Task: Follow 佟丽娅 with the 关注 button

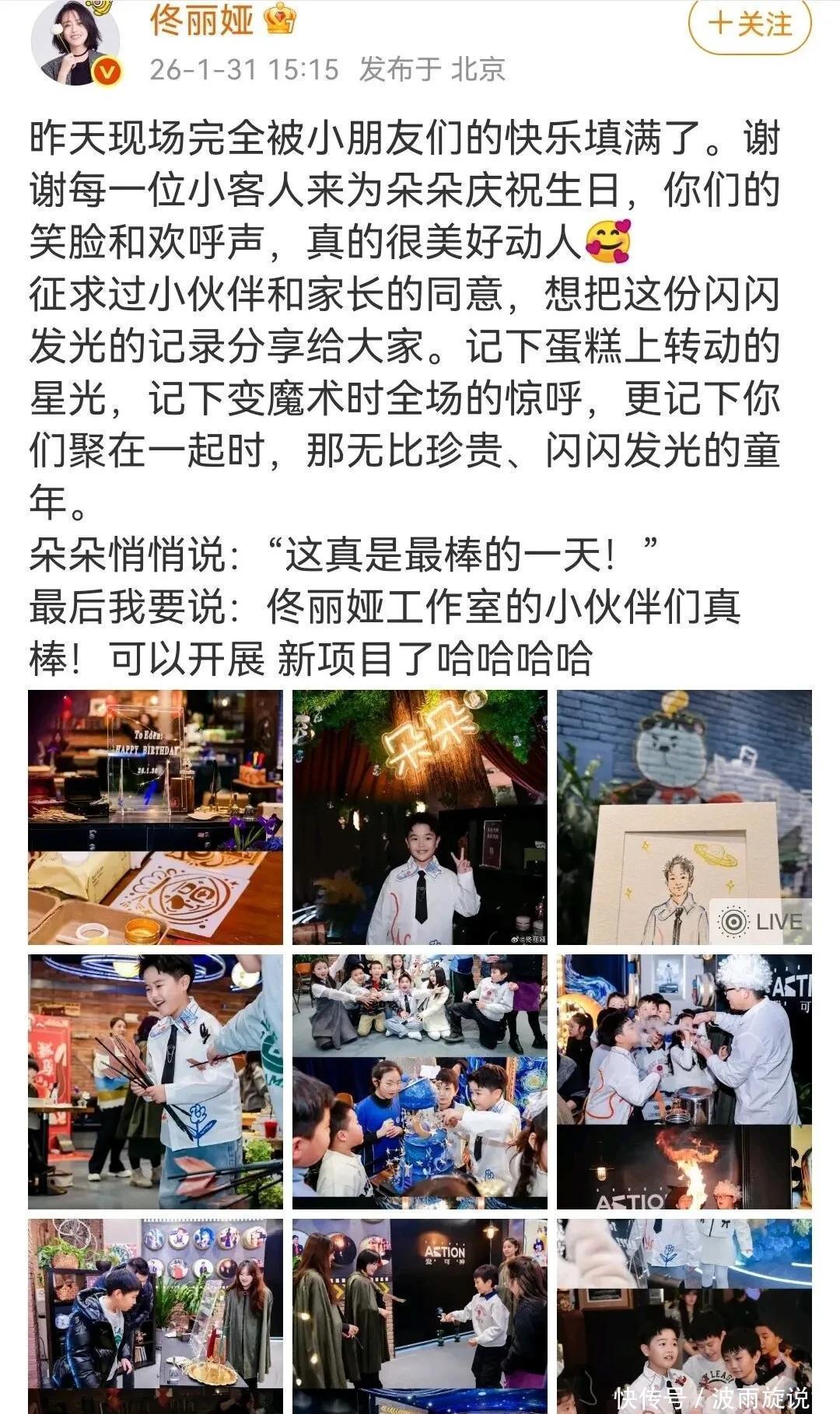Action: click(x=749, y=24)
